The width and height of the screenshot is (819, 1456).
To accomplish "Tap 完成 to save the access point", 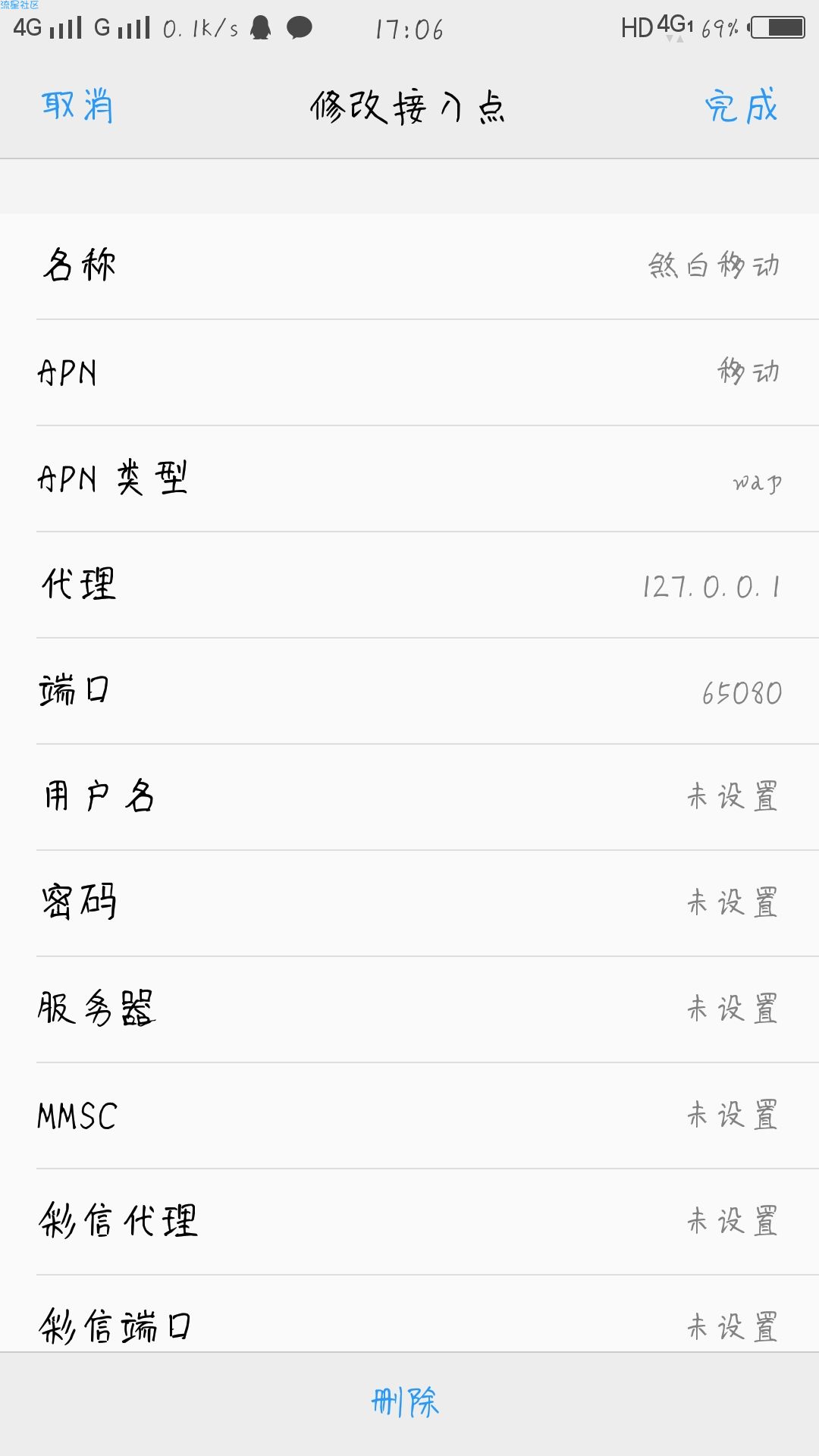I will click(x=741, y=106).
